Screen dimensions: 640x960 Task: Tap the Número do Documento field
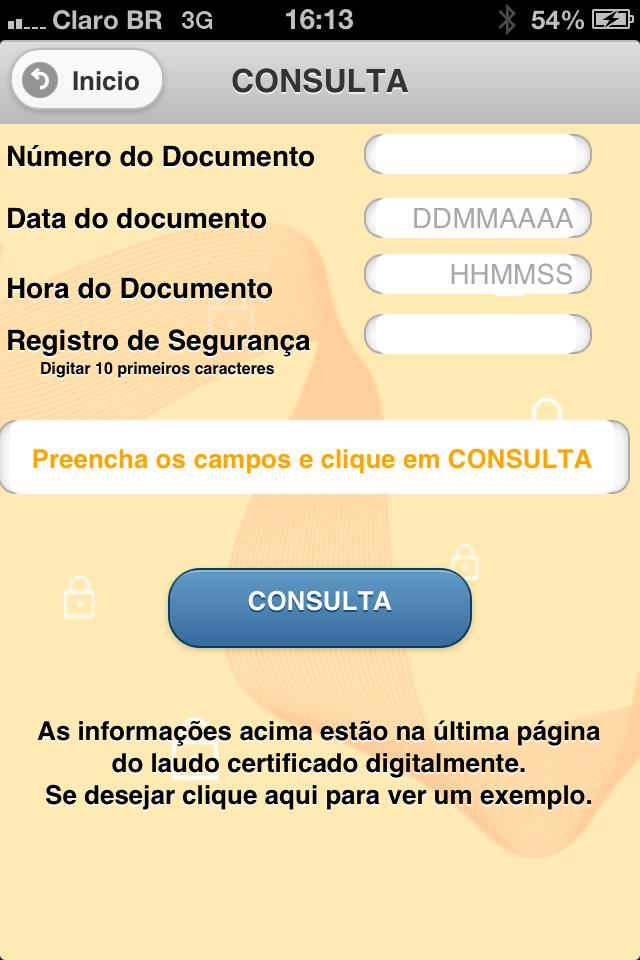478,154
